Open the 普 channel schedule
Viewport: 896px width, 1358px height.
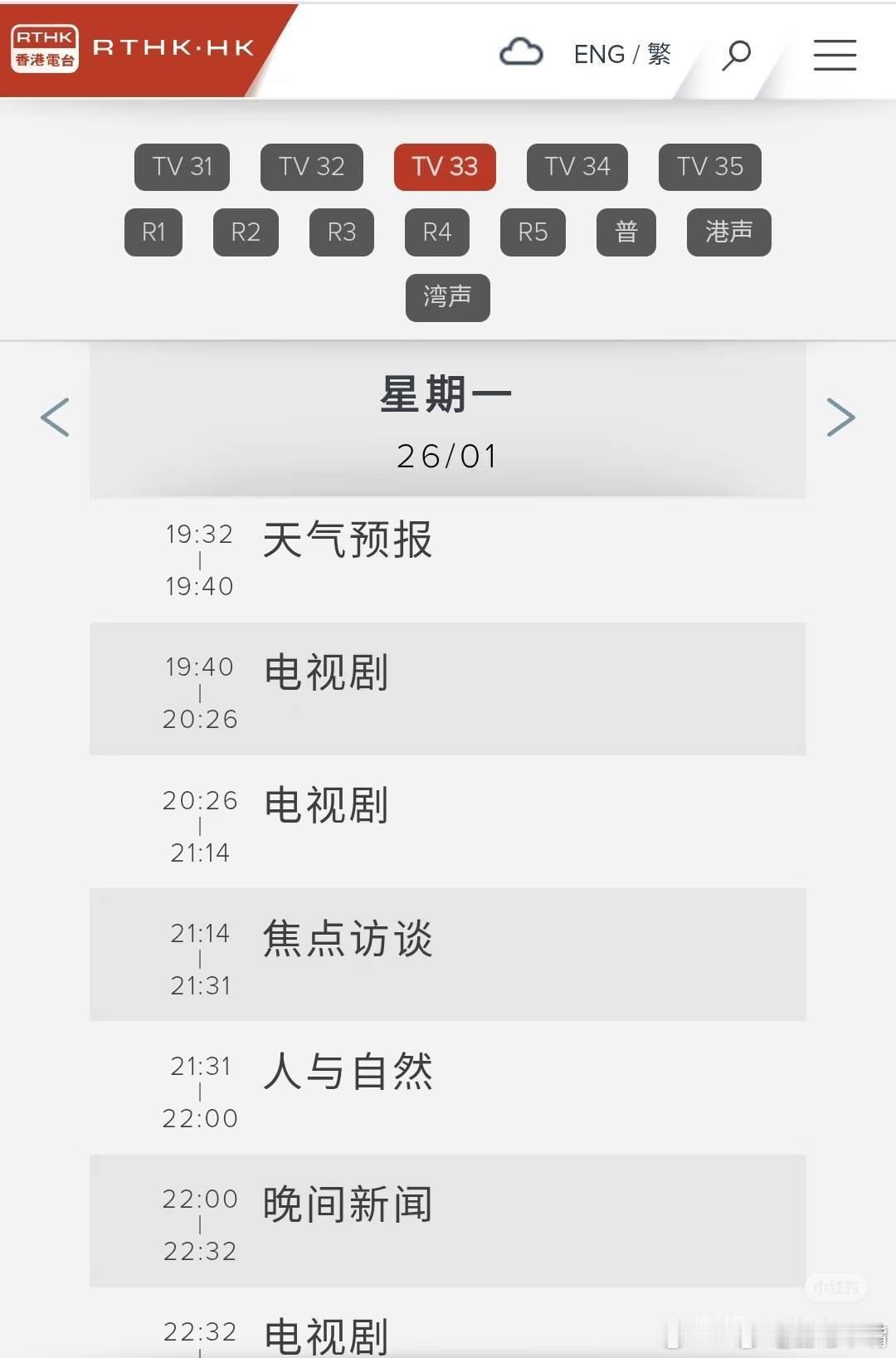(626, 232)
